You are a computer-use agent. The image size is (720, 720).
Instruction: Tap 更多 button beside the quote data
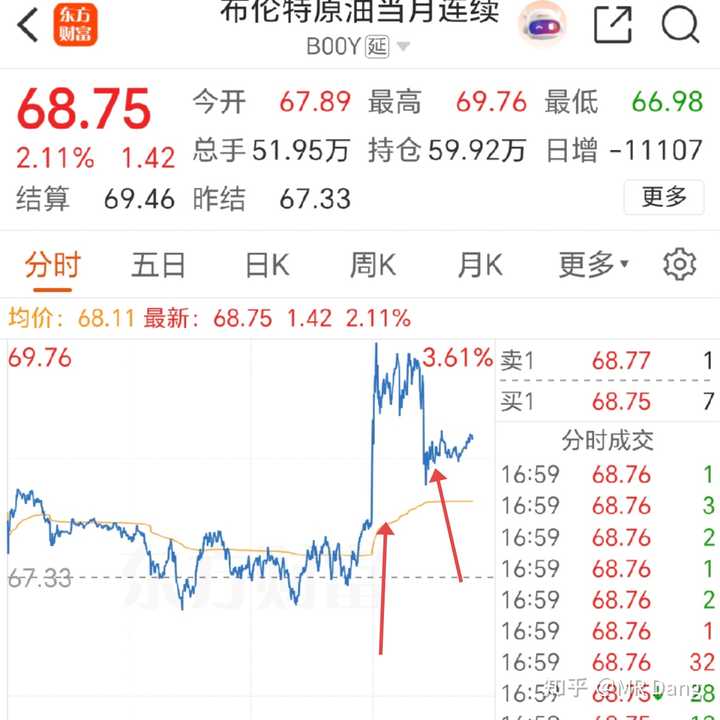[x=664, y=197]
